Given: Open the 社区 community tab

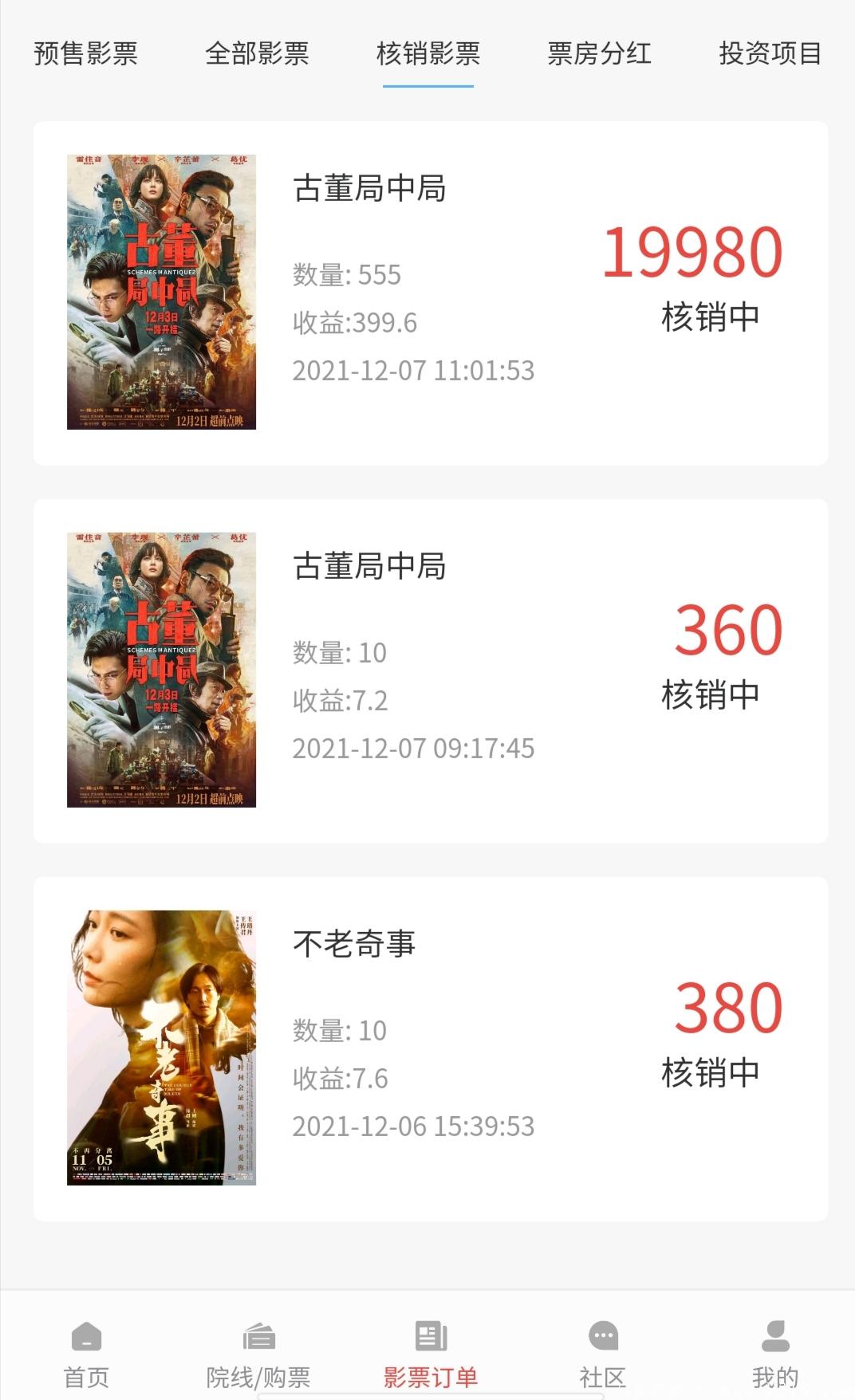Looking at the screenshot, I should [x=603, y=1354].
